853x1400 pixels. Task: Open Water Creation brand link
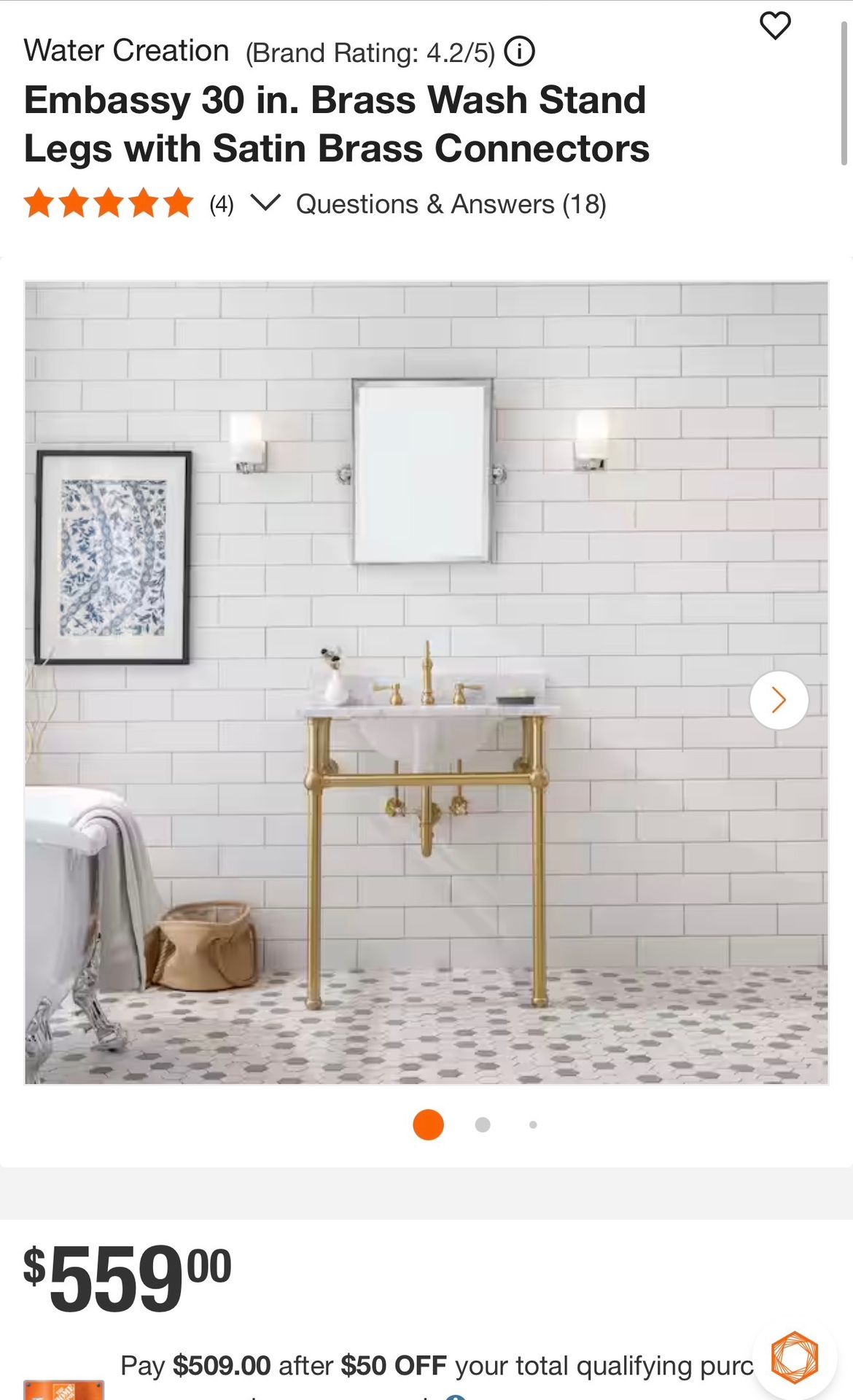pos(127,51)
